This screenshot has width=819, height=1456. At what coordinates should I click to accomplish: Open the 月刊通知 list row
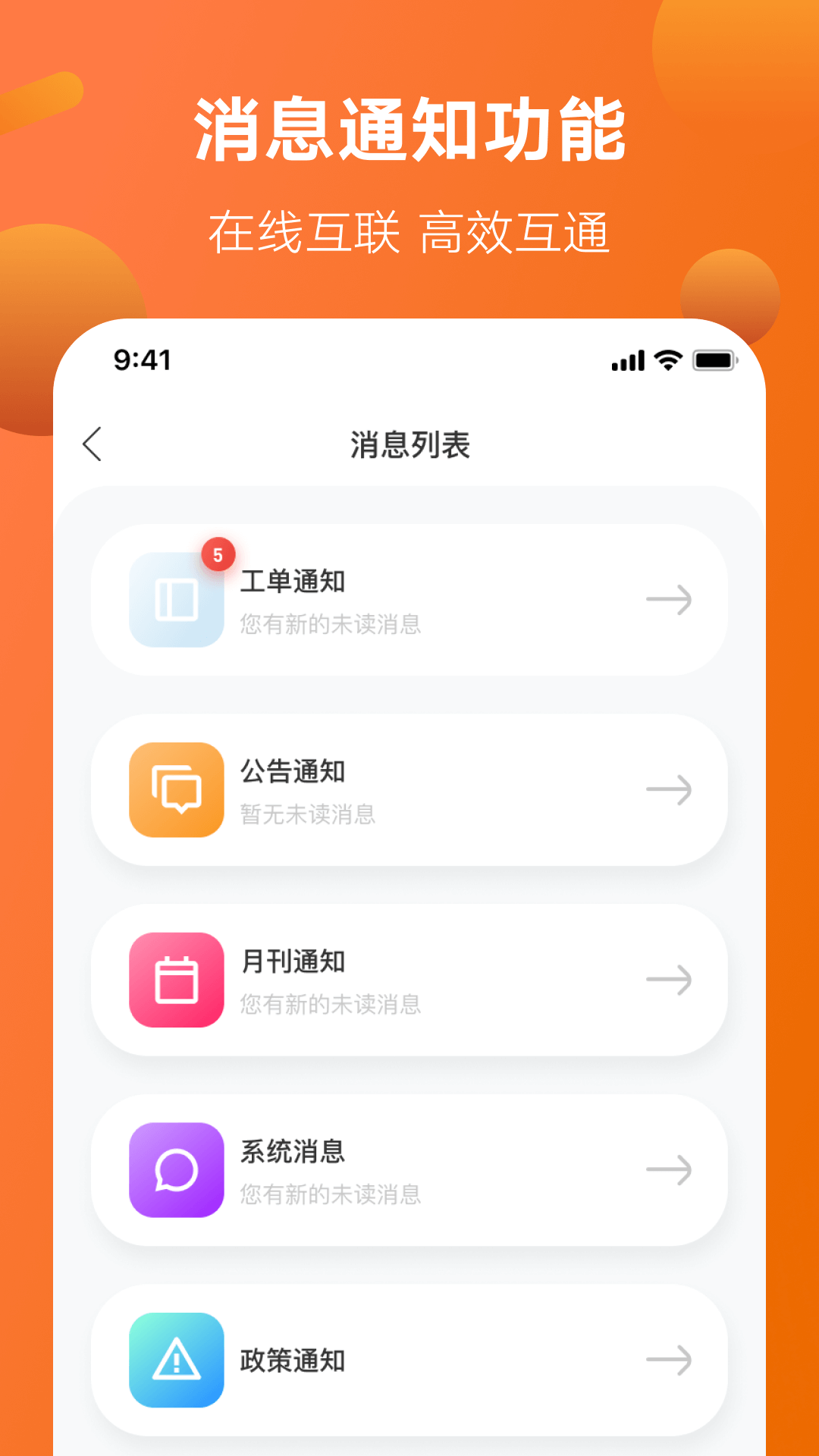click(409, 979)
